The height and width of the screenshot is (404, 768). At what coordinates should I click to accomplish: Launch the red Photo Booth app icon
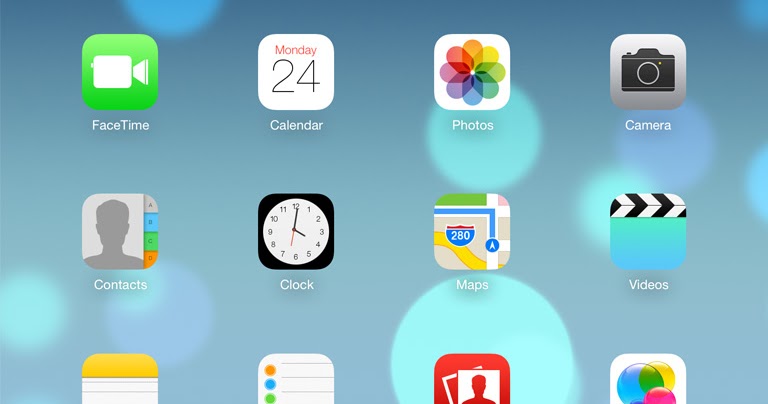[472, 380]
